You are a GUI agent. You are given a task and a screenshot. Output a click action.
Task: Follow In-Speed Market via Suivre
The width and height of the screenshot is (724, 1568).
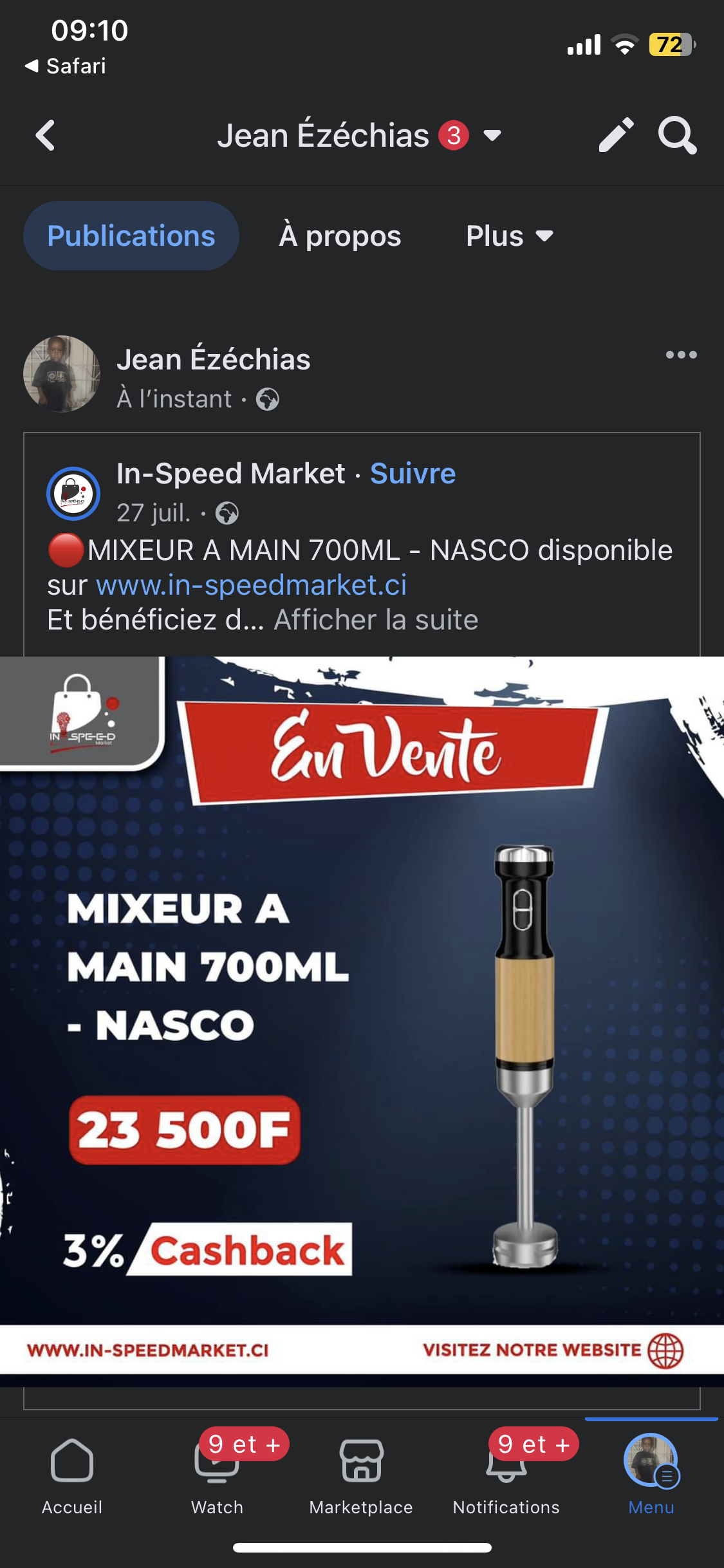[x=413, y=474]
